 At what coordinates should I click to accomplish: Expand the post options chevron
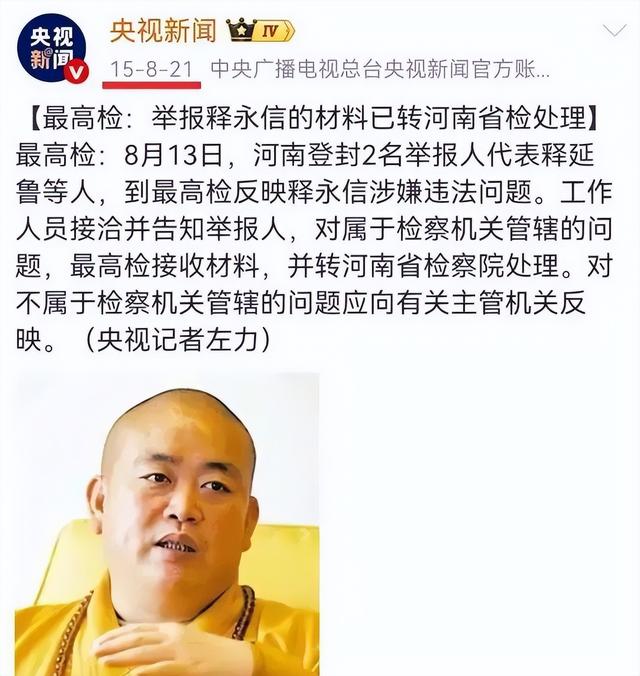coord(613,31)
